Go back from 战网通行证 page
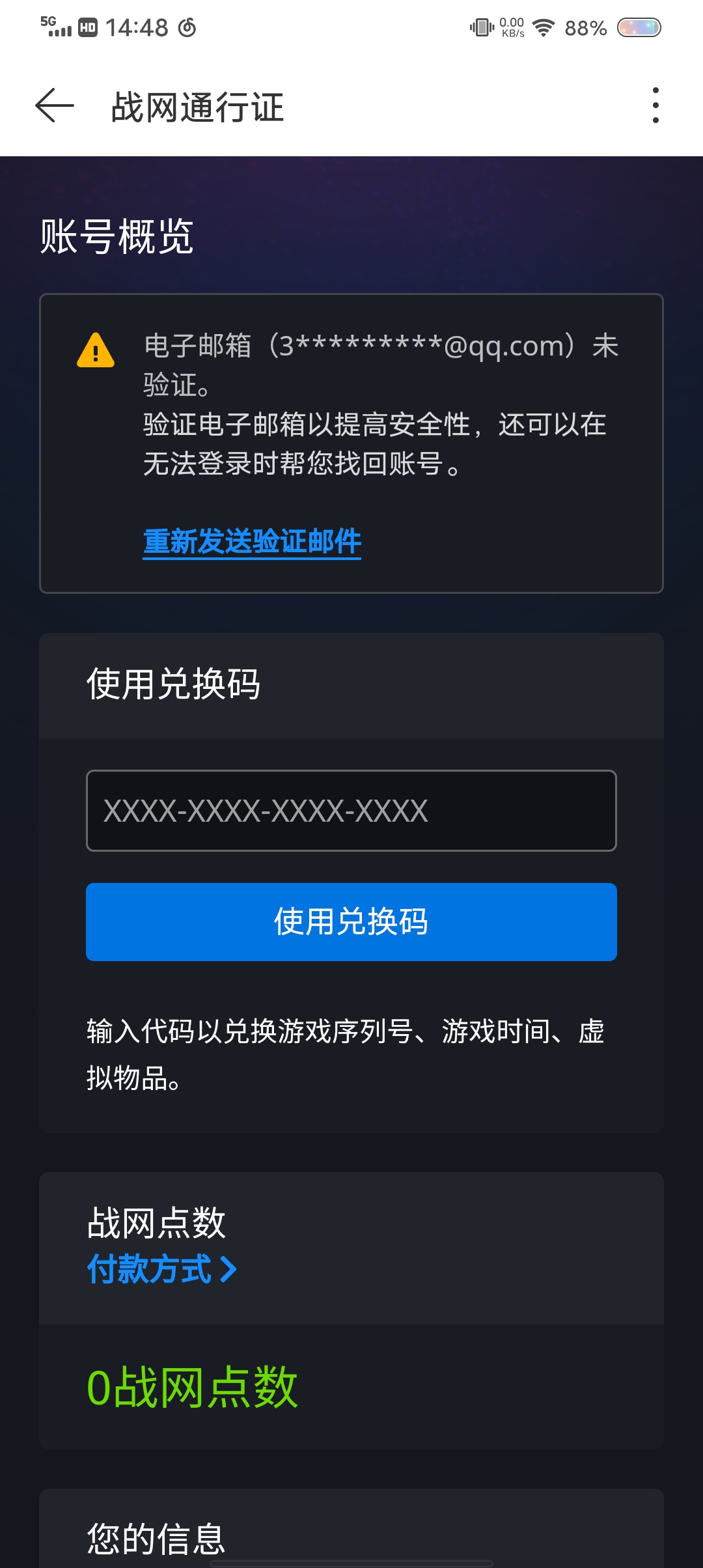This screenshot has height=1568, width=703. (55, 106)
